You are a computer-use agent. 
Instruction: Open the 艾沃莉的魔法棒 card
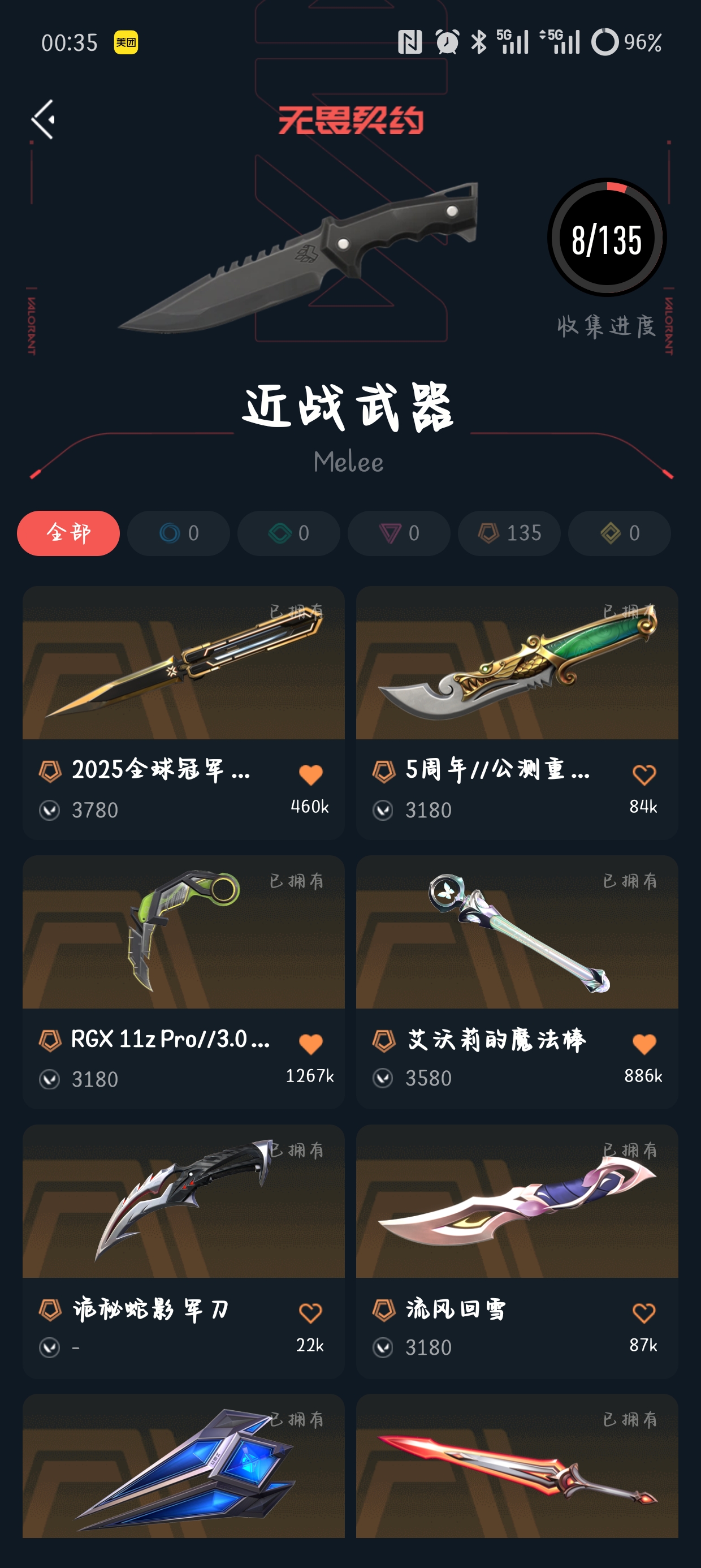(x=516, y=933)
